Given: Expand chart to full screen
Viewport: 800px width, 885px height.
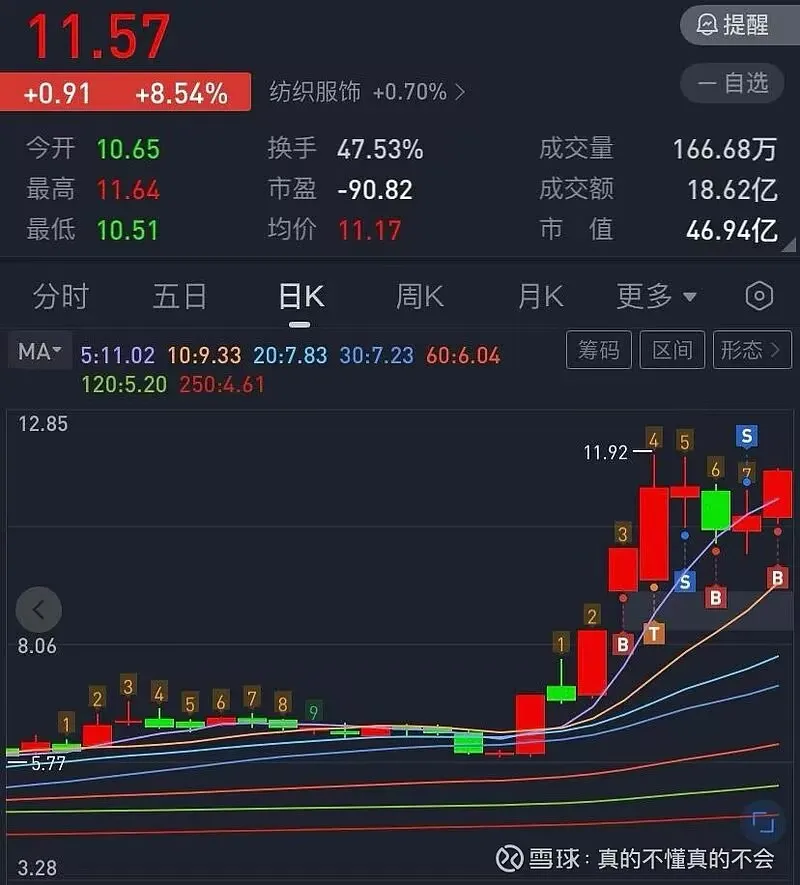Looking at the screenshot, I should [763, 824].
